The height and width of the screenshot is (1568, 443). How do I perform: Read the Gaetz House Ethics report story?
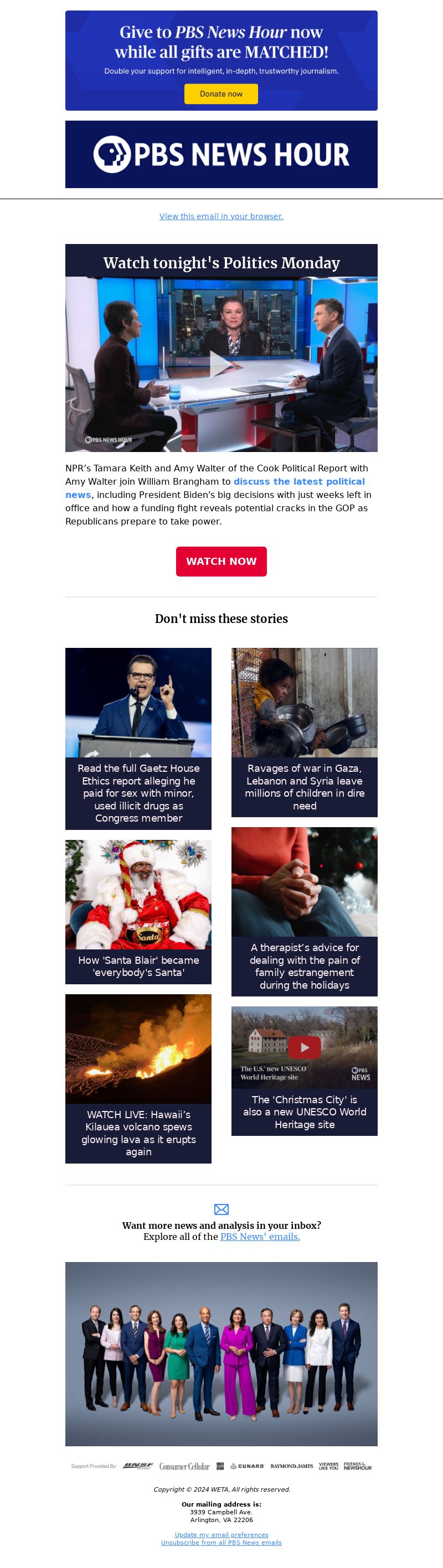[138, 792]
